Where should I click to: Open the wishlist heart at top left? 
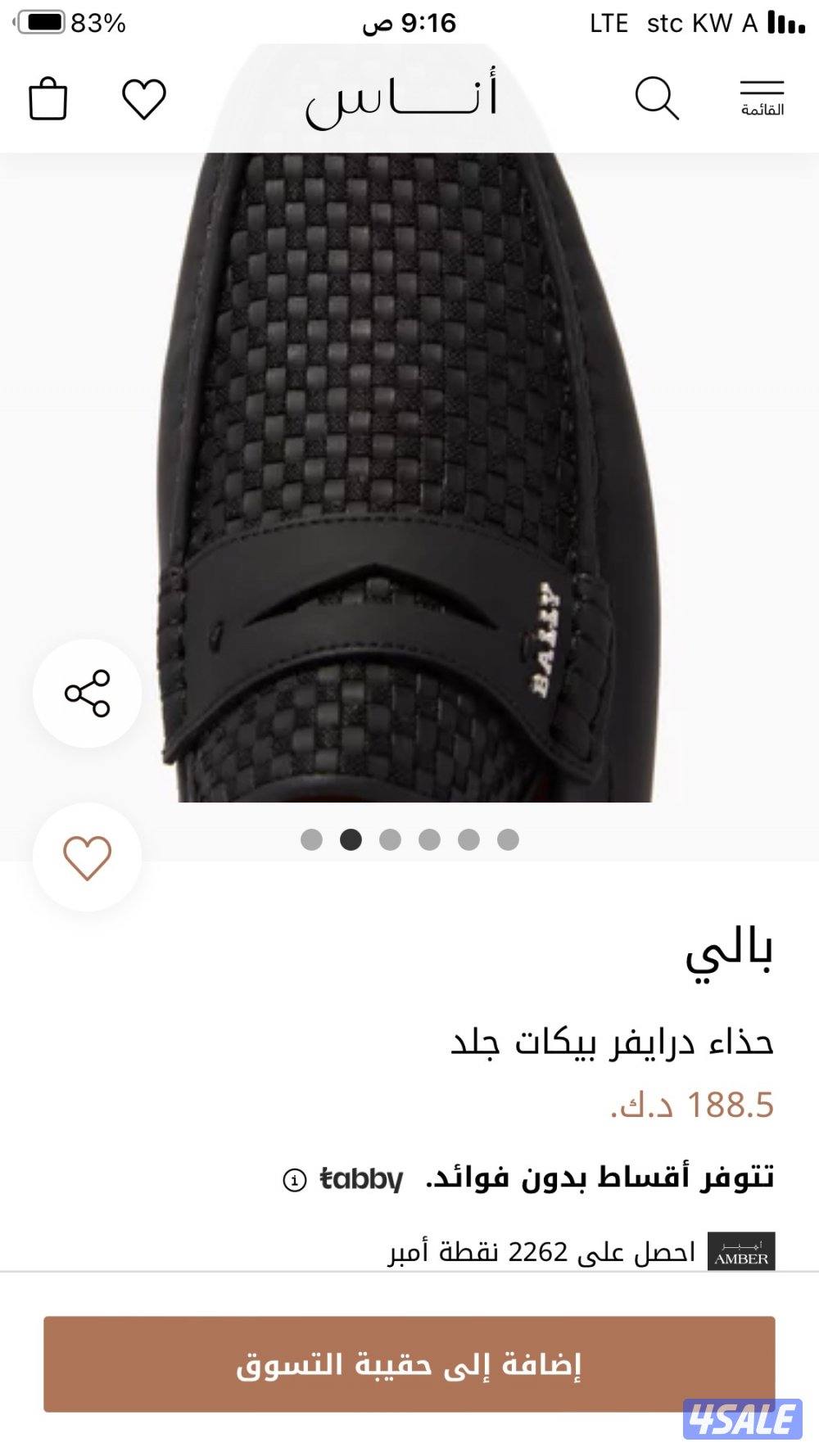point(143,100)
